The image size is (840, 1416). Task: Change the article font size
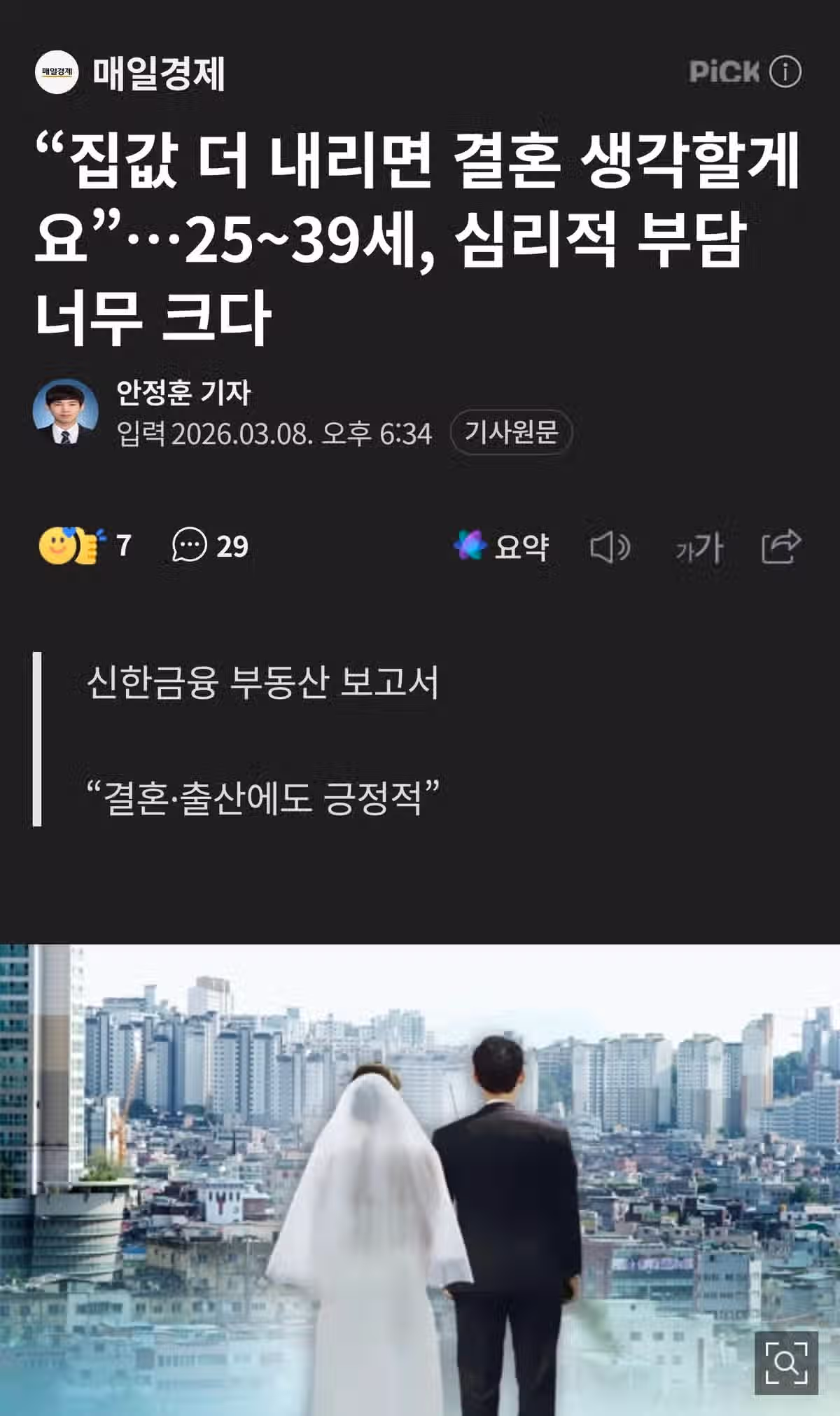pyautogui.click(x=699, y=547)
